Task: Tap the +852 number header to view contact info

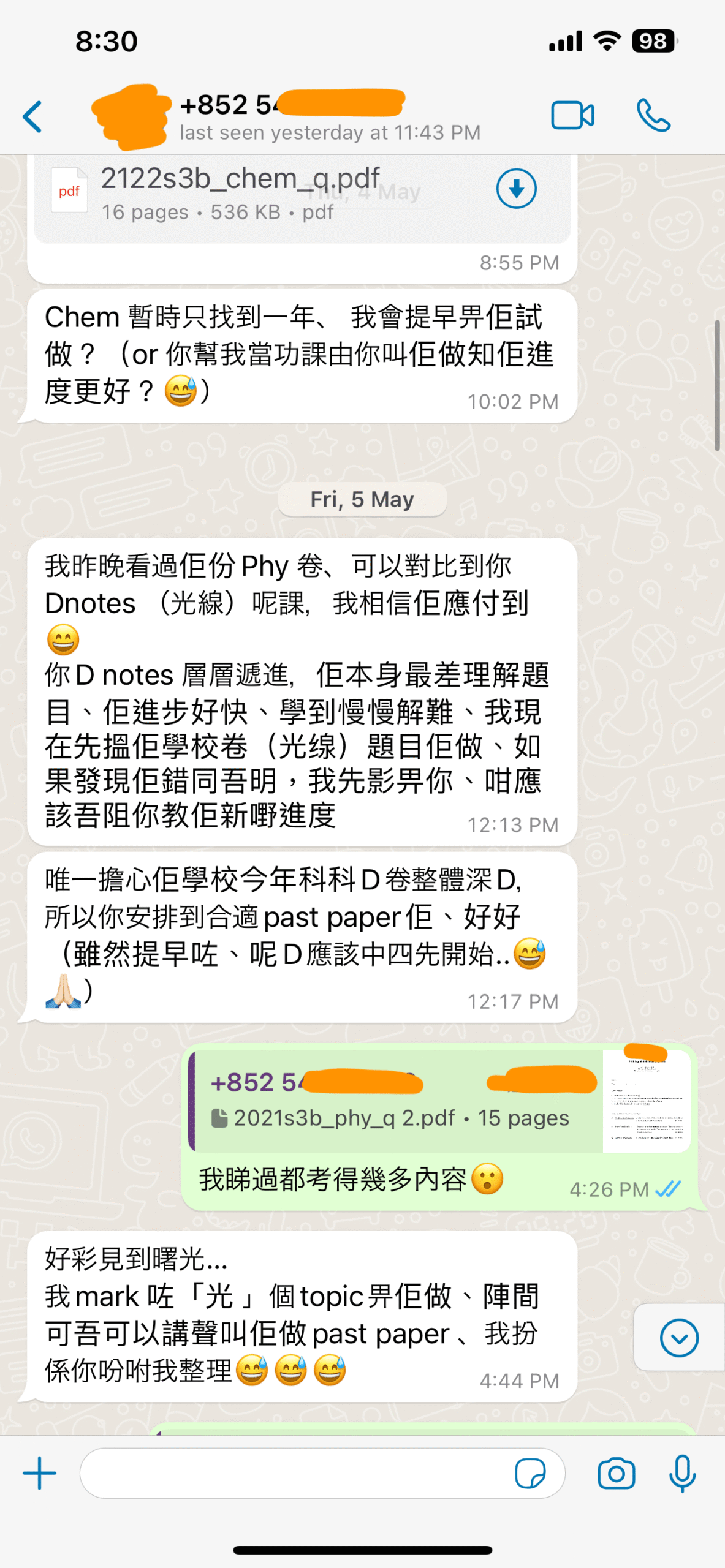Action: coord(294,105)
